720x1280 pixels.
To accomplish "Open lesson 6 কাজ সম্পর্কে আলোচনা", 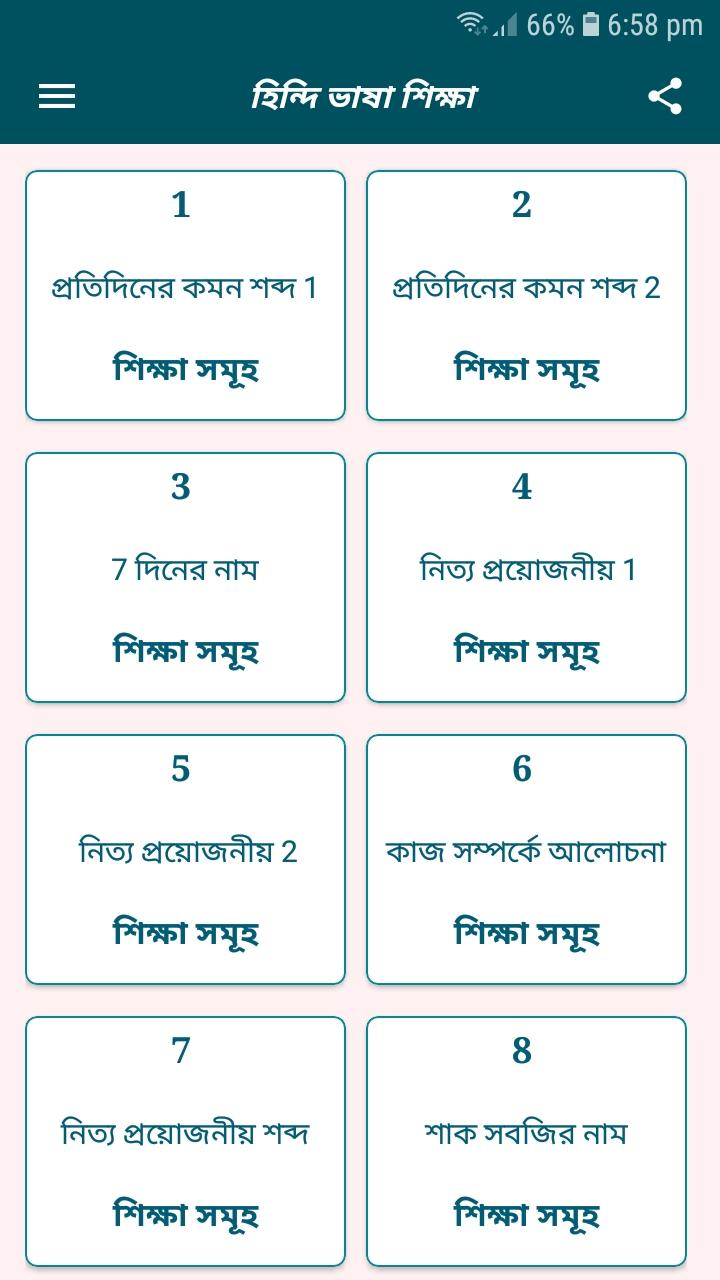I will point(526,859).
